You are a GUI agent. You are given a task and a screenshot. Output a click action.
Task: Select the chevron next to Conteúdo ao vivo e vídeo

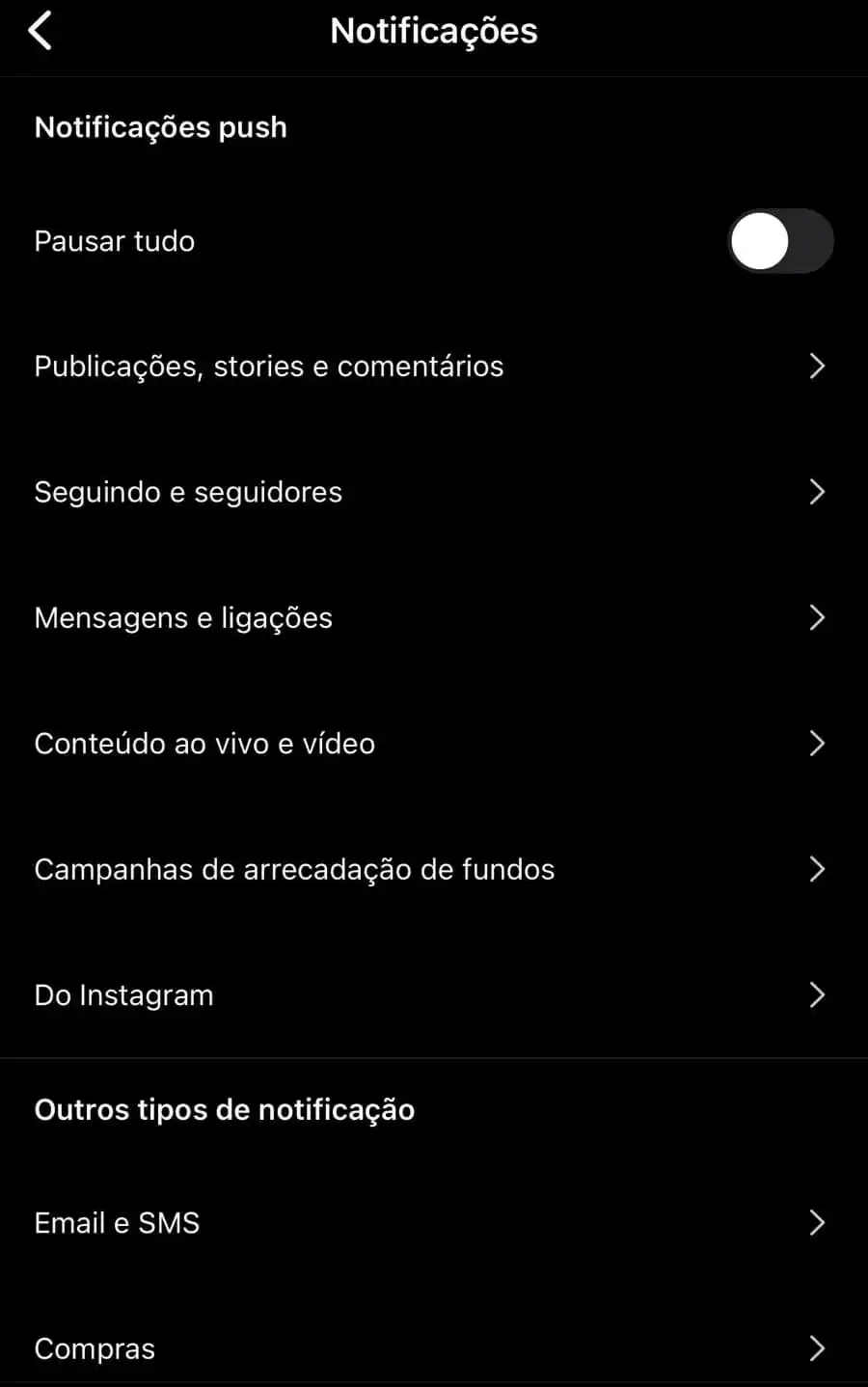point(818,744)
